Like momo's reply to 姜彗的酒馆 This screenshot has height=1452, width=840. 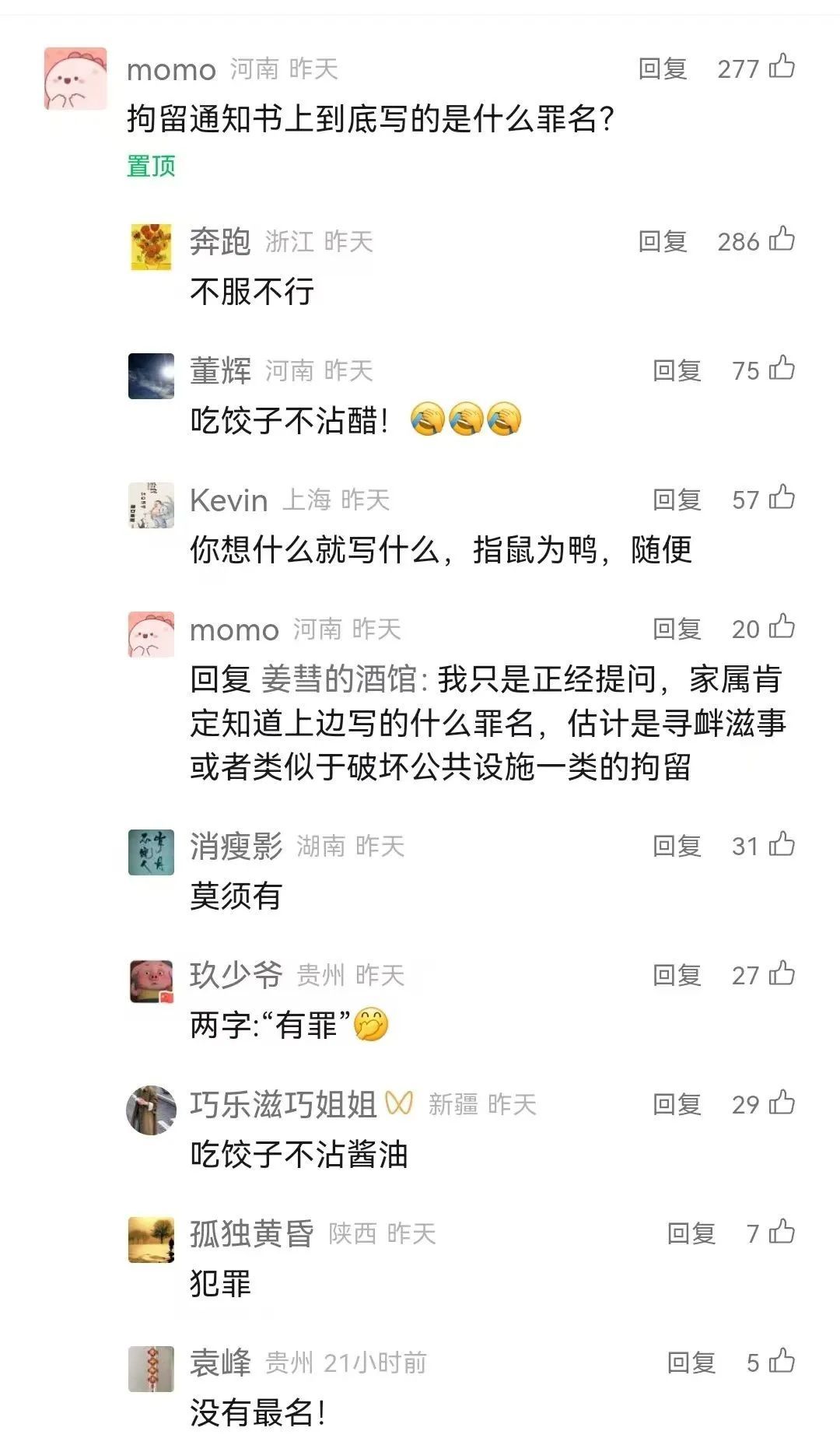tap(782, 627)
